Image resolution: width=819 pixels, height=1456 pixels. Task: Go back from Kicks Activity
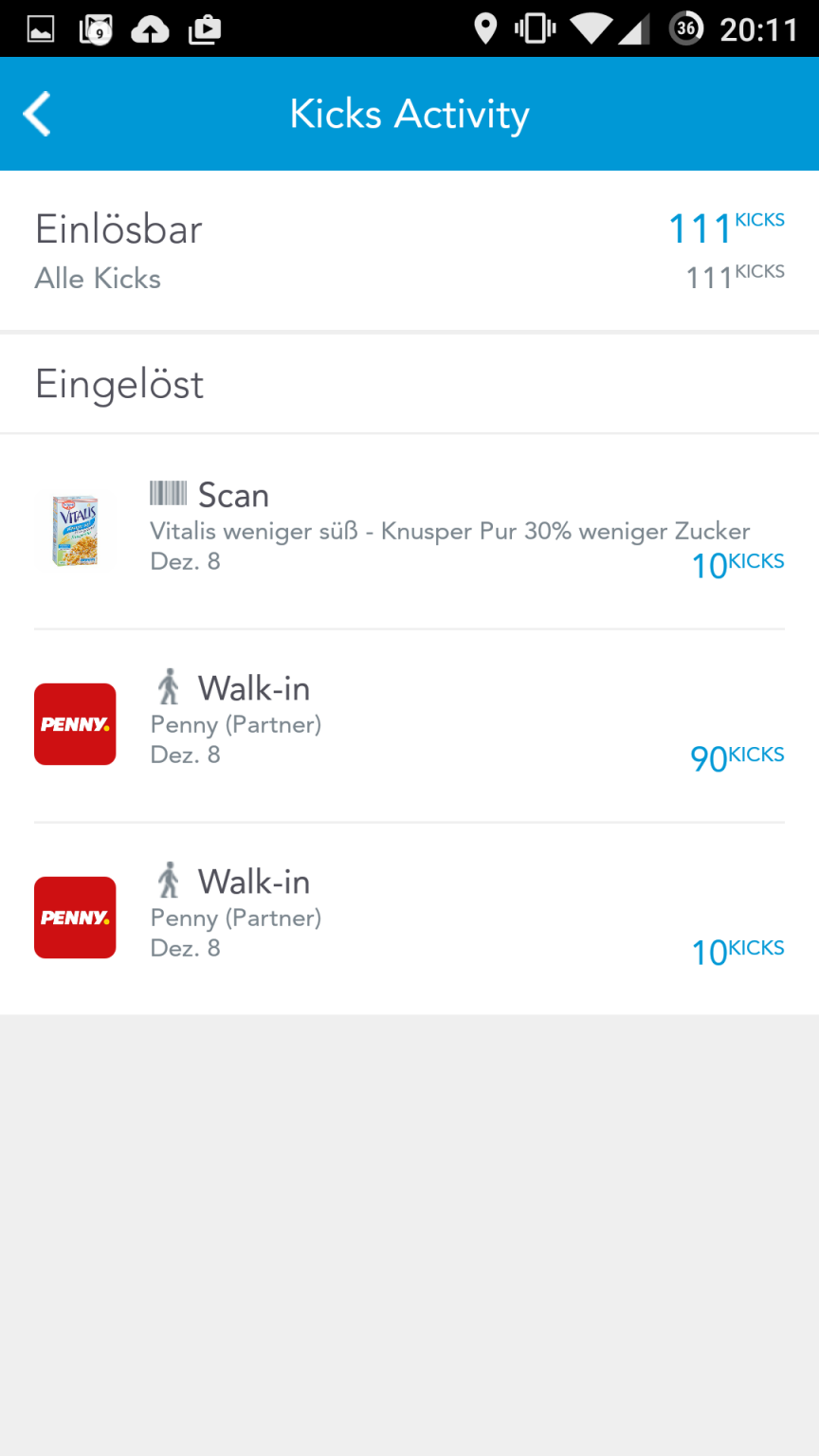click(x=37, y=115)
